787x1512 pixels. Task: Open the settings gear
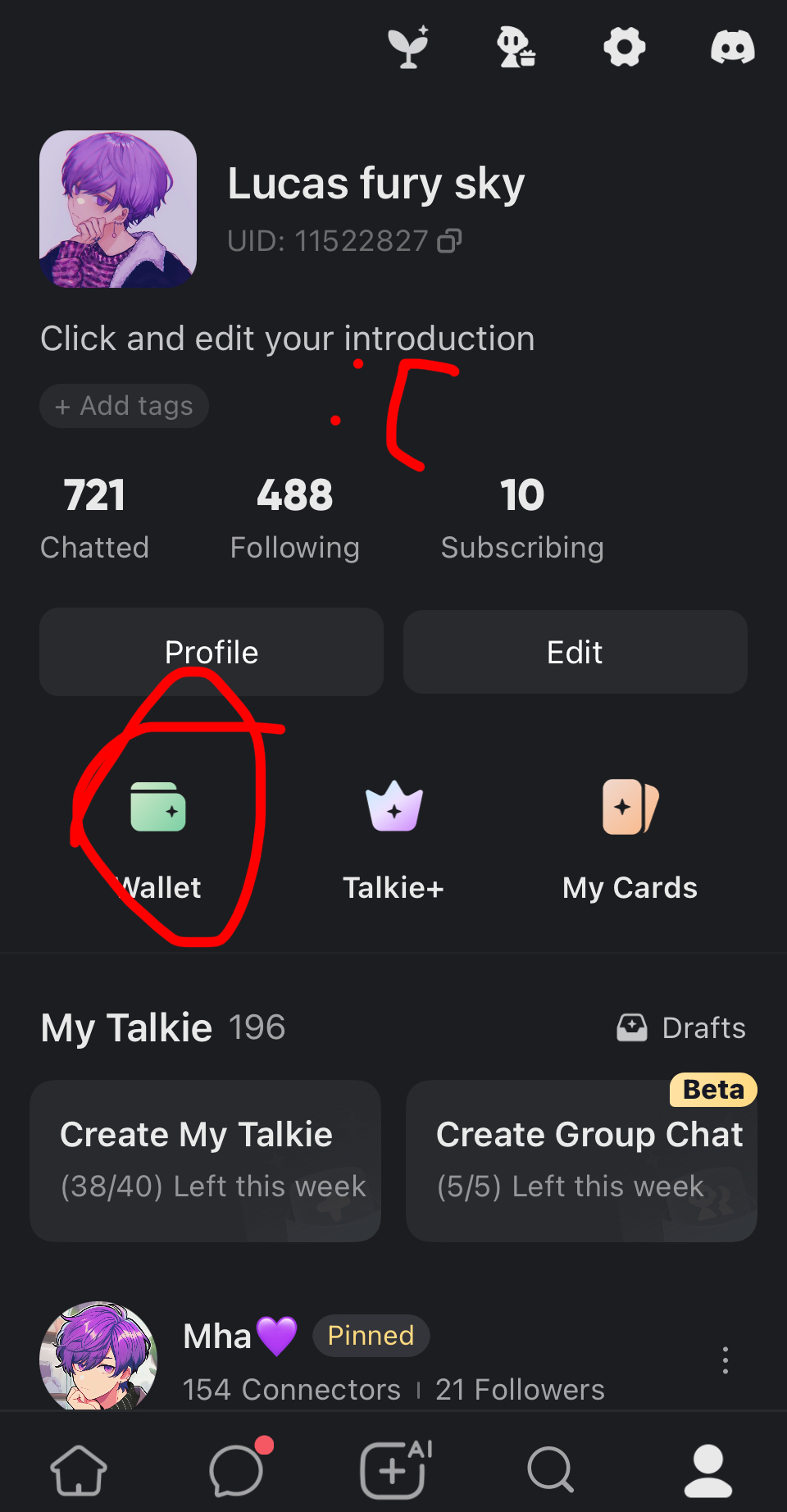click(x=625, y=47)
